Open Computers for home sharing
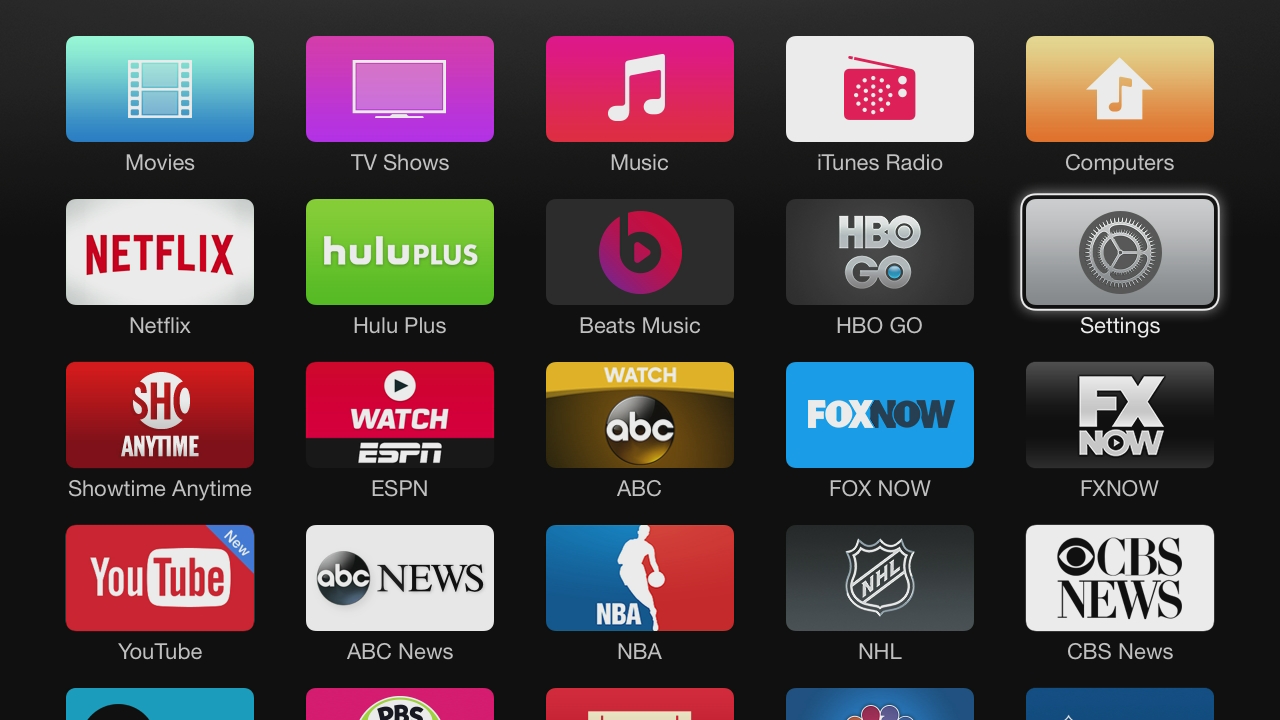The height and width of the screenshot is (720, 1280). pyautogui.click(x=1120, y=89)
